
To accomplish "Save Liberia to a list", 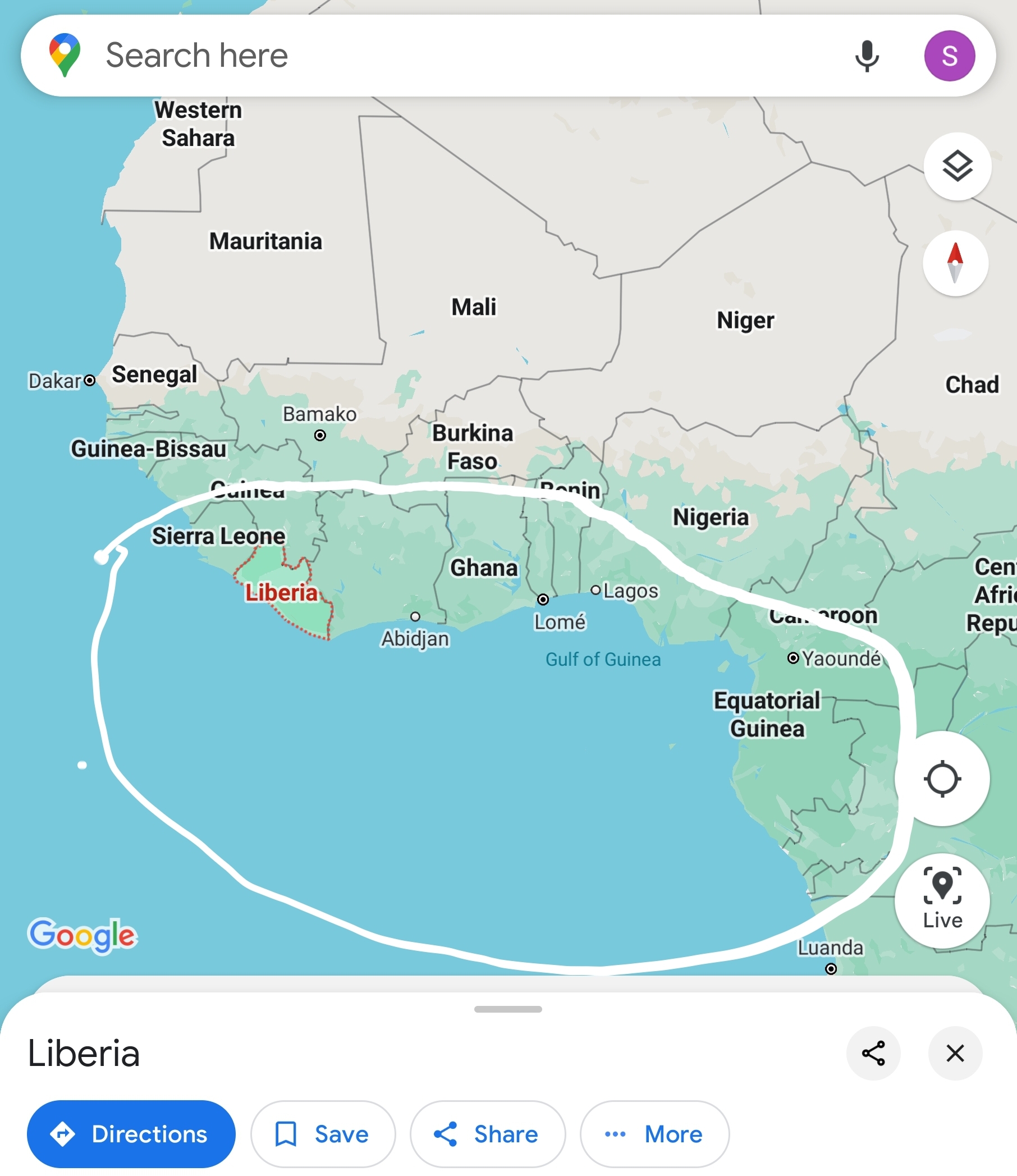I will pyautogui.click(x=322, y=1134).
